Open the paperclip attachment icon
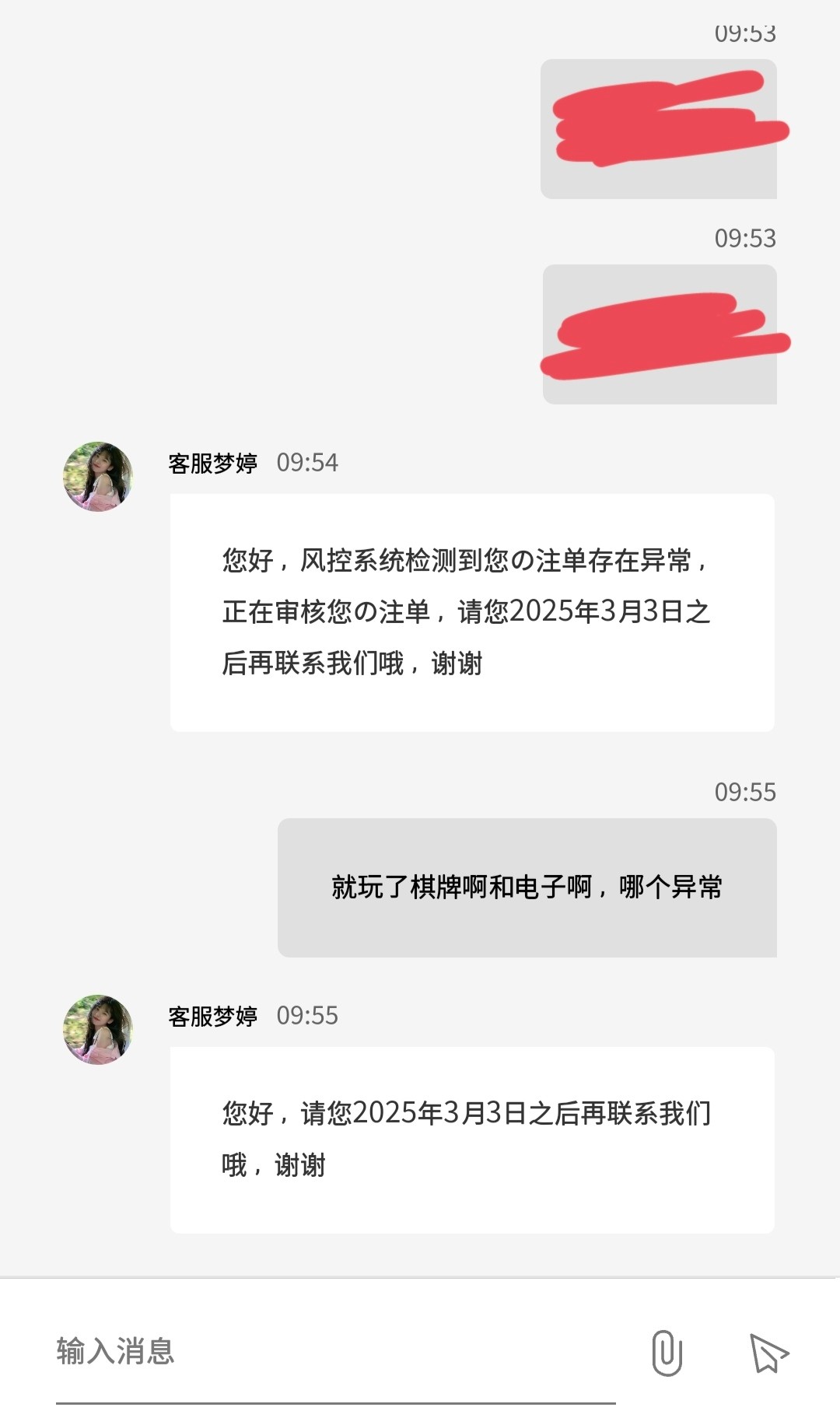Image resolution: width=840 pixels, height=1425 pixels. 667,1353
